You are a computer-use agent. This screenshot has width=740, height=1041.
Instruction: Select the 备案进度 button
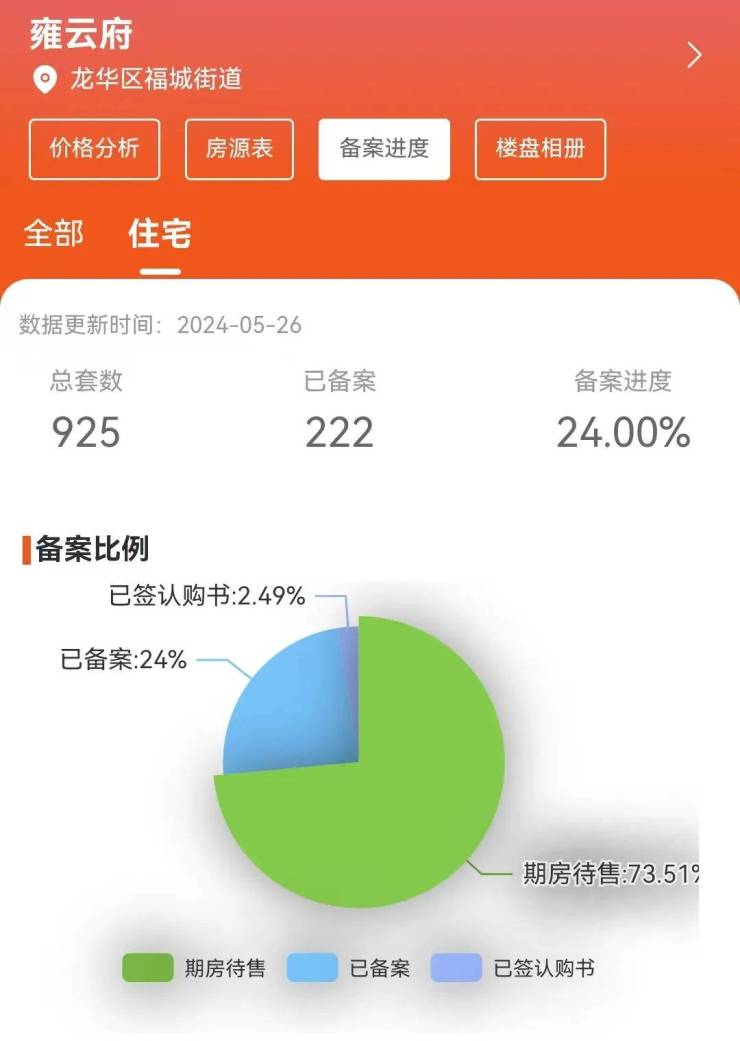coord(384,149)
